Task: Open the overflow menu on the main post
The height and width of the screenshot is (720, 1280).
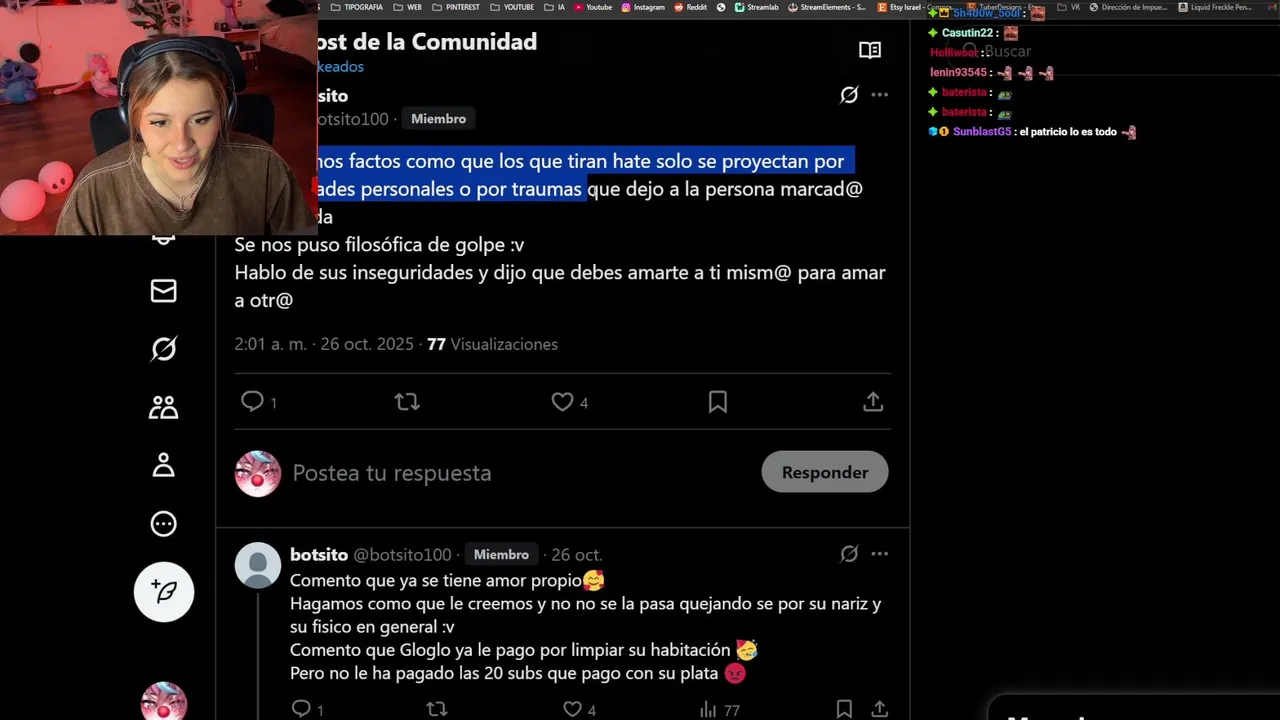Action: 879,95
